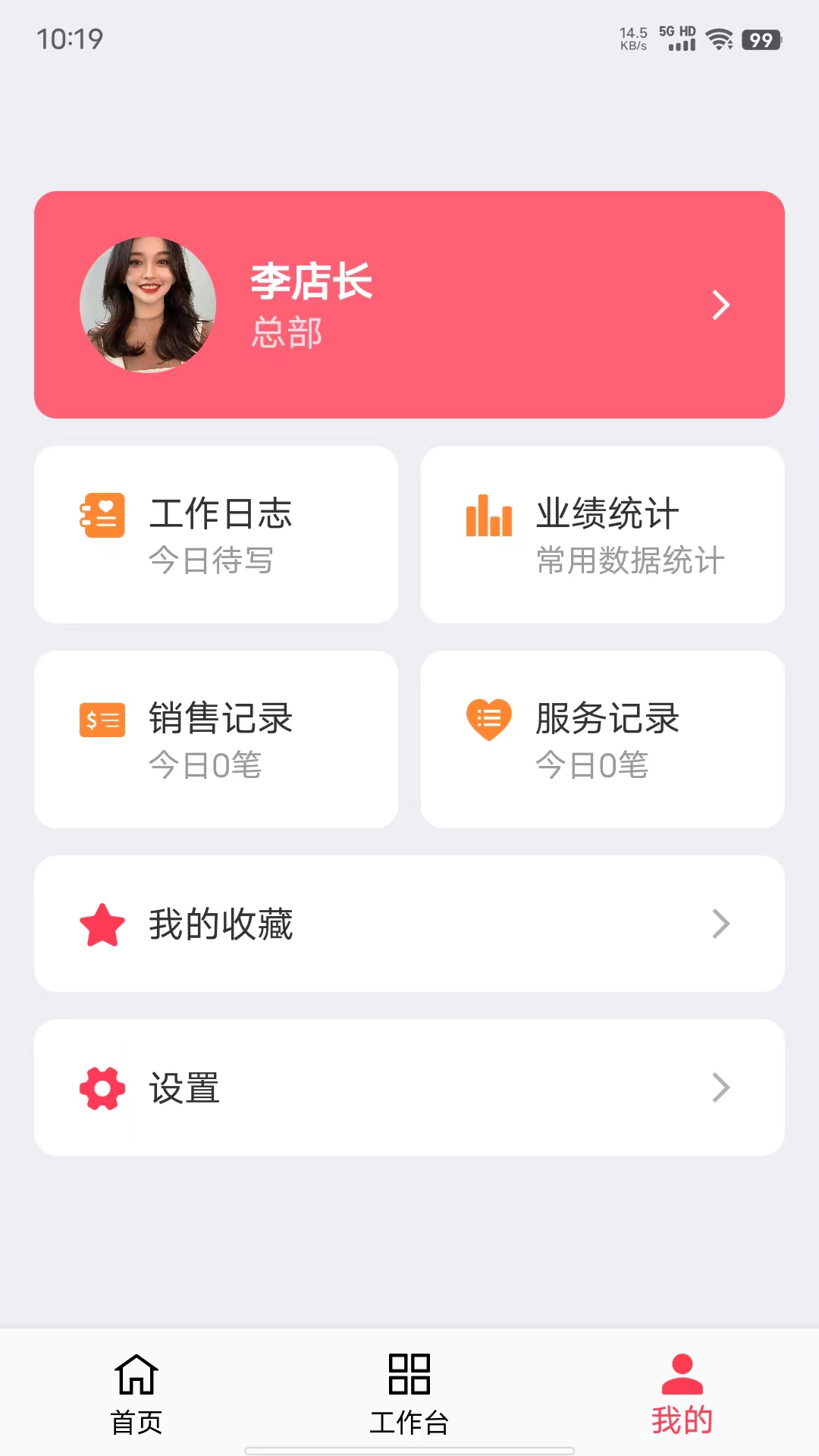Open 我的收藏 using the right chevron

click(x=719, y=924)
